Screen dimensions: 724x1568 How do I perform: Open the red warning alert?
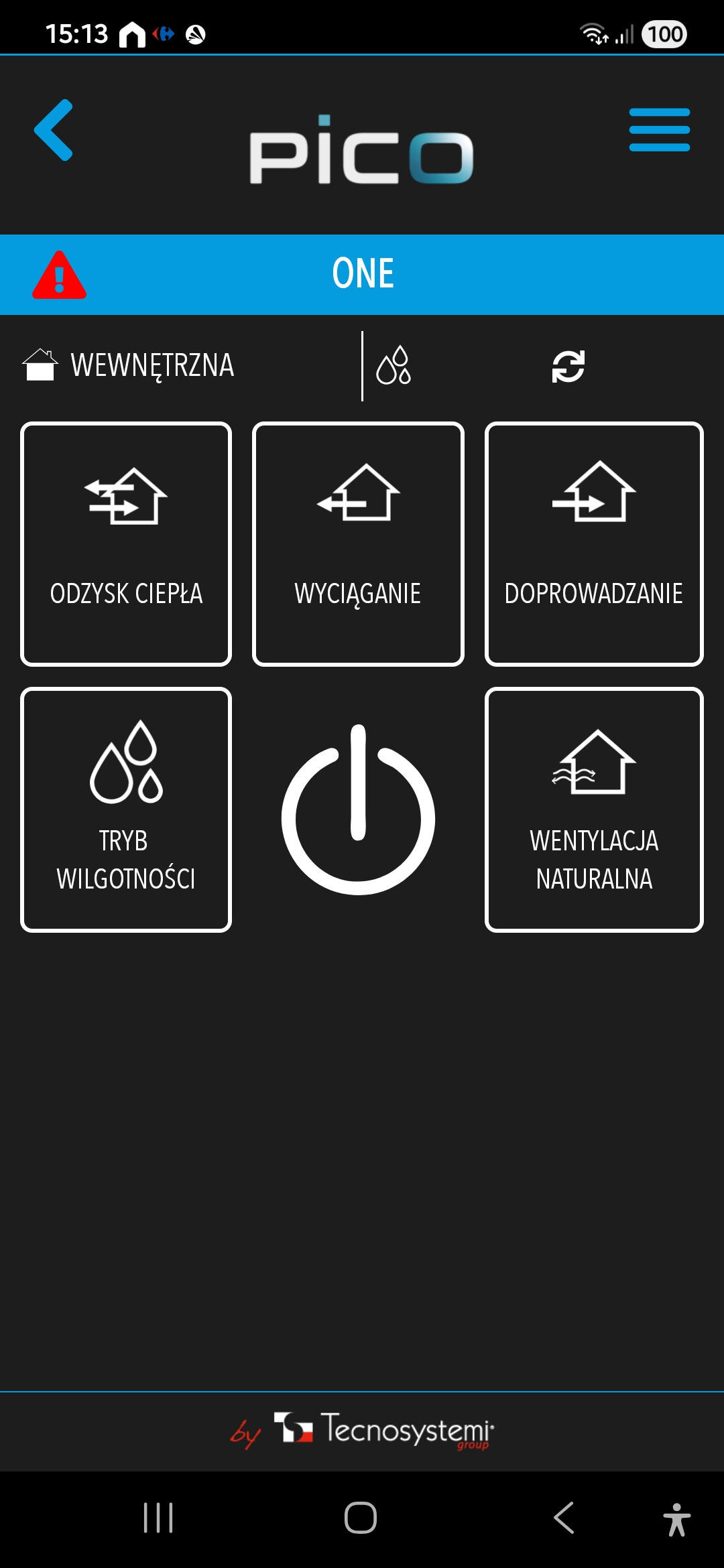pos(60,275)
